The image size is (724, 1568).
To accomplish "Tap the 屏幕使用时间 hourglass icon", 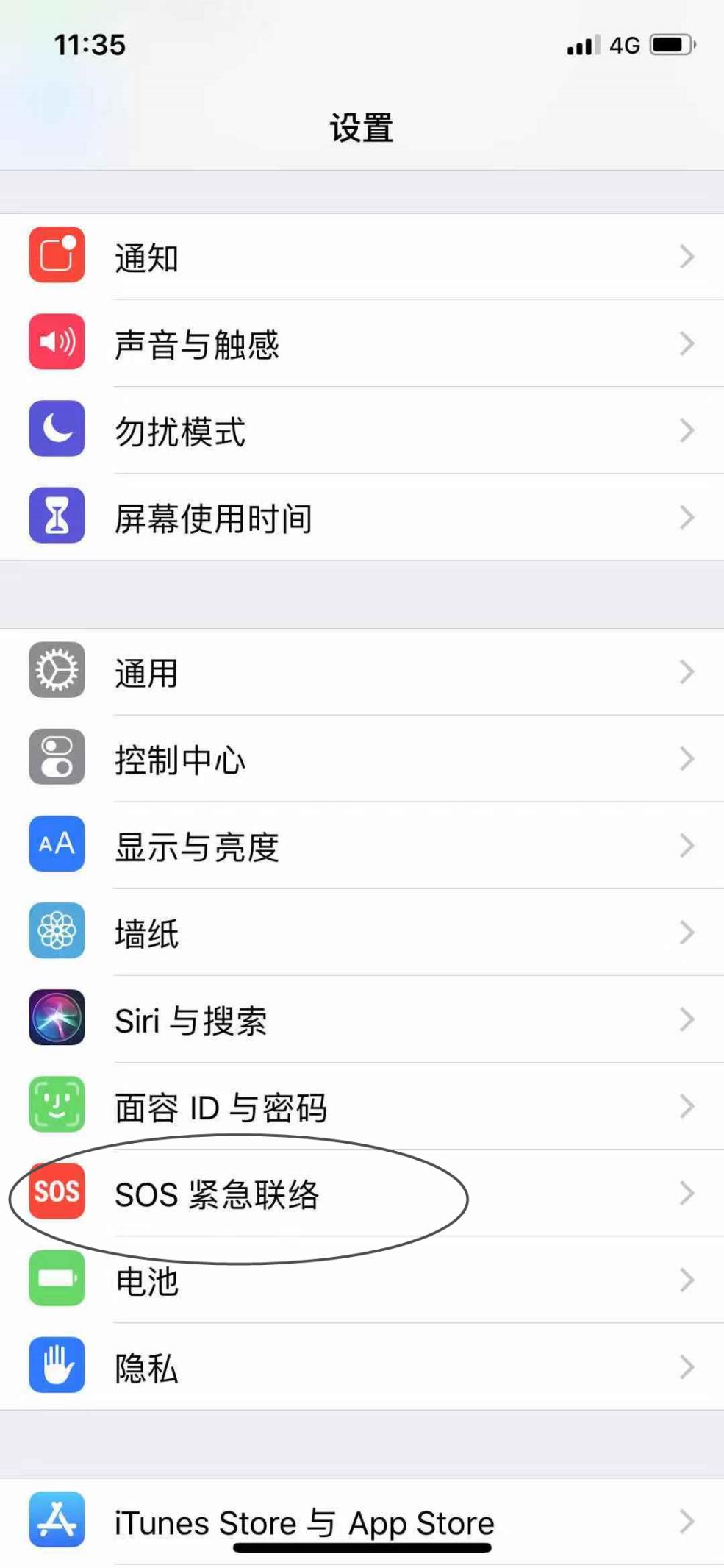I will [x=57, y=517].
